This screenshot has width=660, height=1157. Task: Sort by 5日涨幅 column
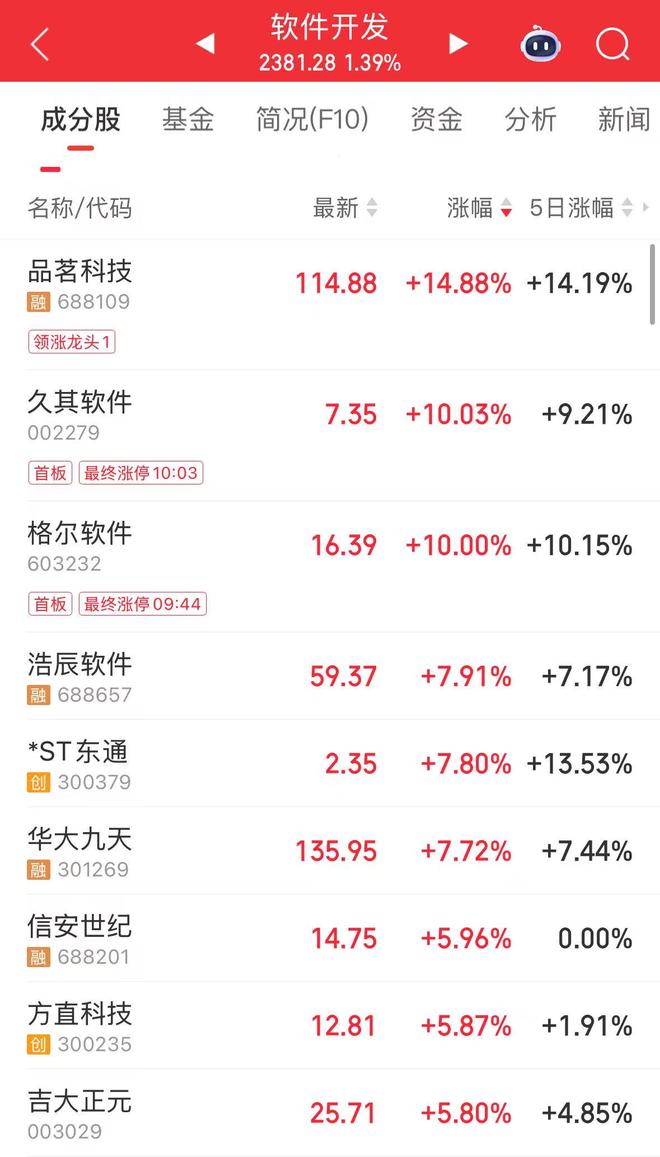[581, 208]
